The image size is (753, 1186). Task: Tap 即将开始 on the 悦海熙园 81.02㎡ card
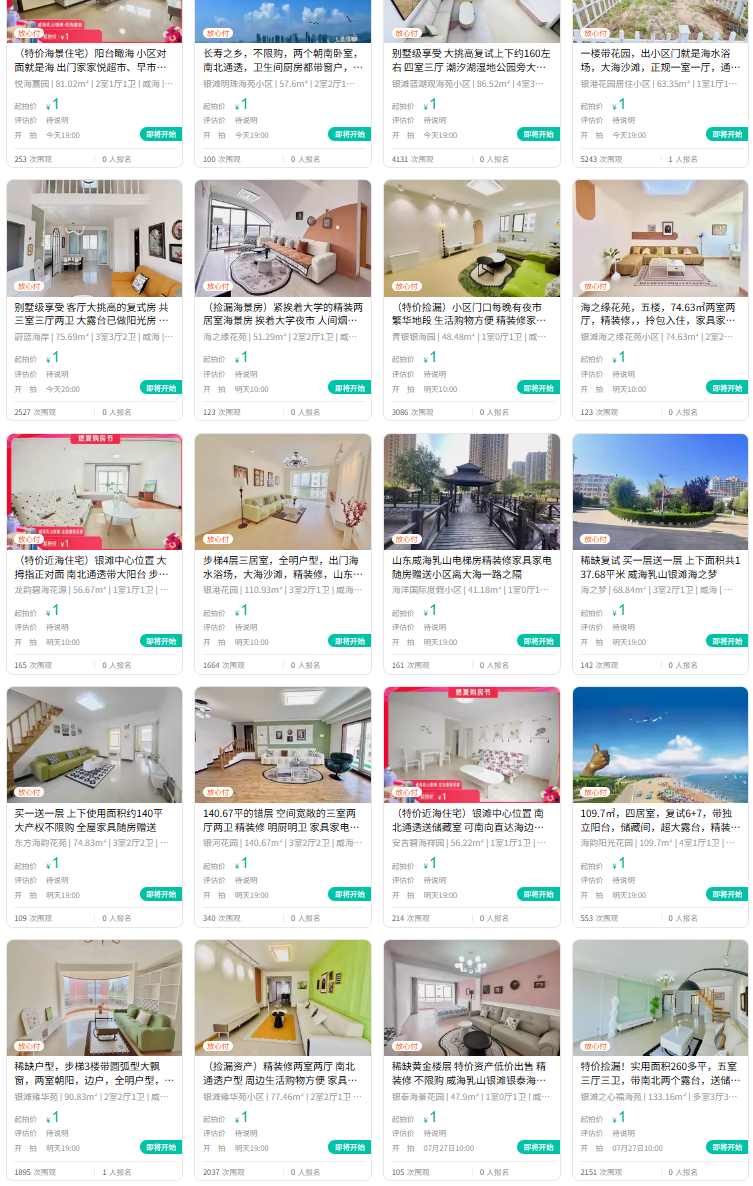[x=161, y=134]
